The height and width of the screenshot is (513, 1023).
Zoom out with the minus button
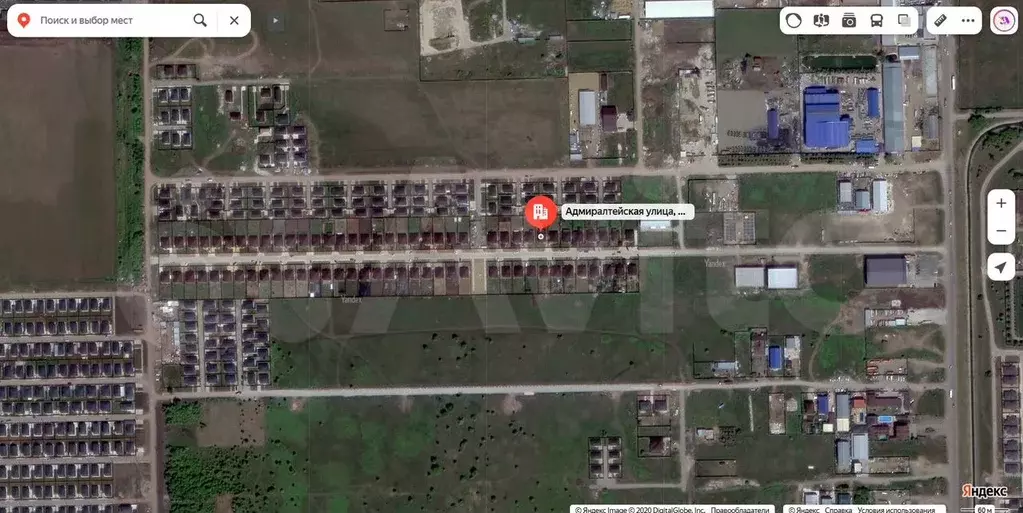click(x=1001, y=231)
